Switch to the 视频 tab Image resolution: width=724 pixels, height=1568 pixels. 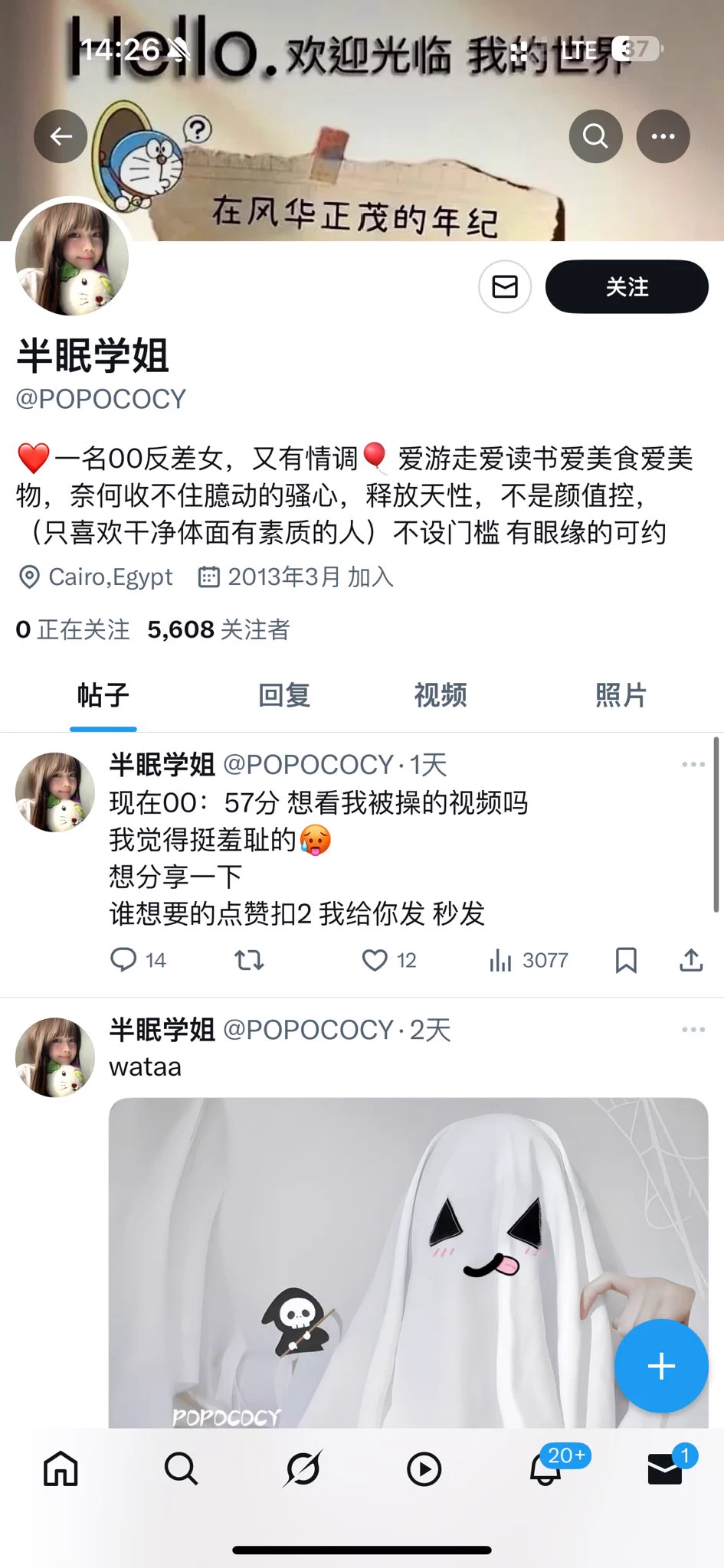(x=441, y=695)
